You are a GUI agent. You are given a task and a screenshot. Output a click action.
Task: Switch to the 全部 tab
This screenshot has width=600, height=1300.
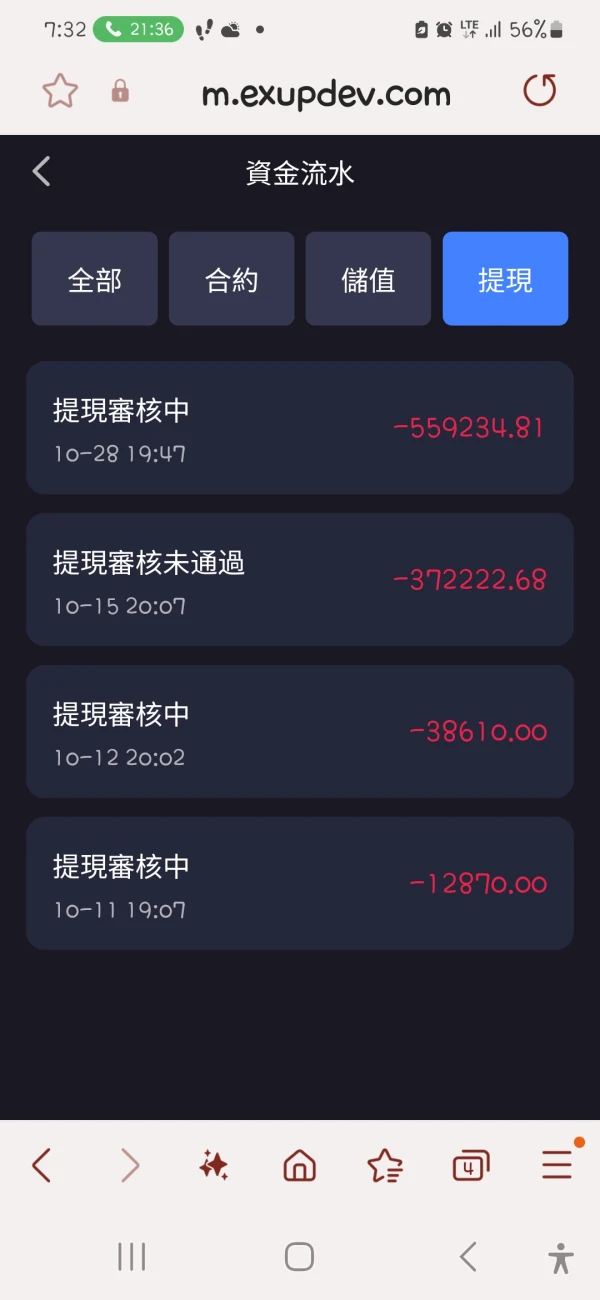tap(95, 279)
